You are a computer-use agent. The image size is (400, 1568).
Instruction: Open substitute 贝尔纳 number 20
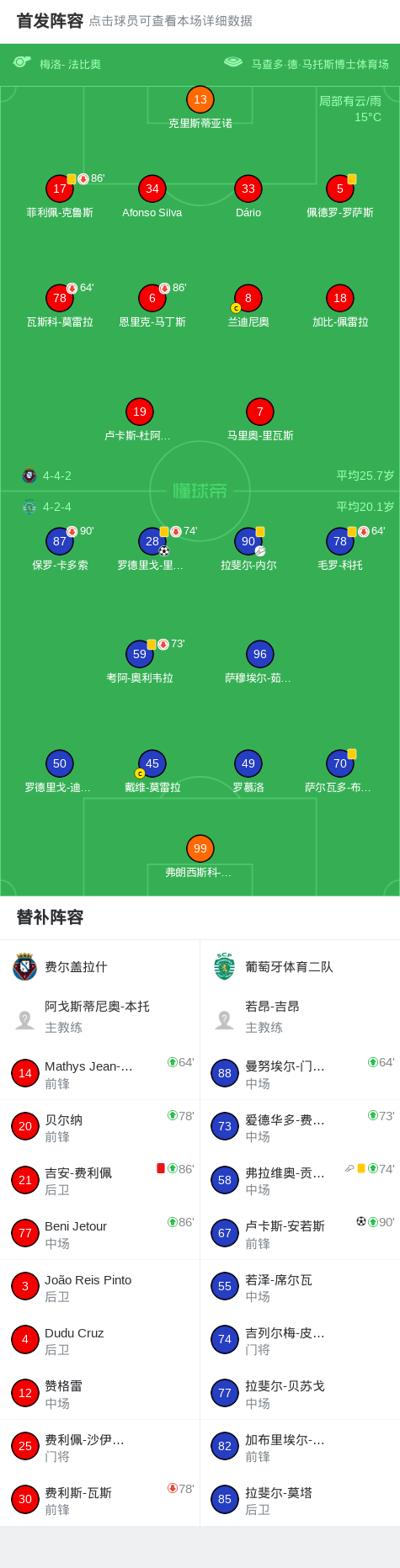click(x=99, y=1127)
